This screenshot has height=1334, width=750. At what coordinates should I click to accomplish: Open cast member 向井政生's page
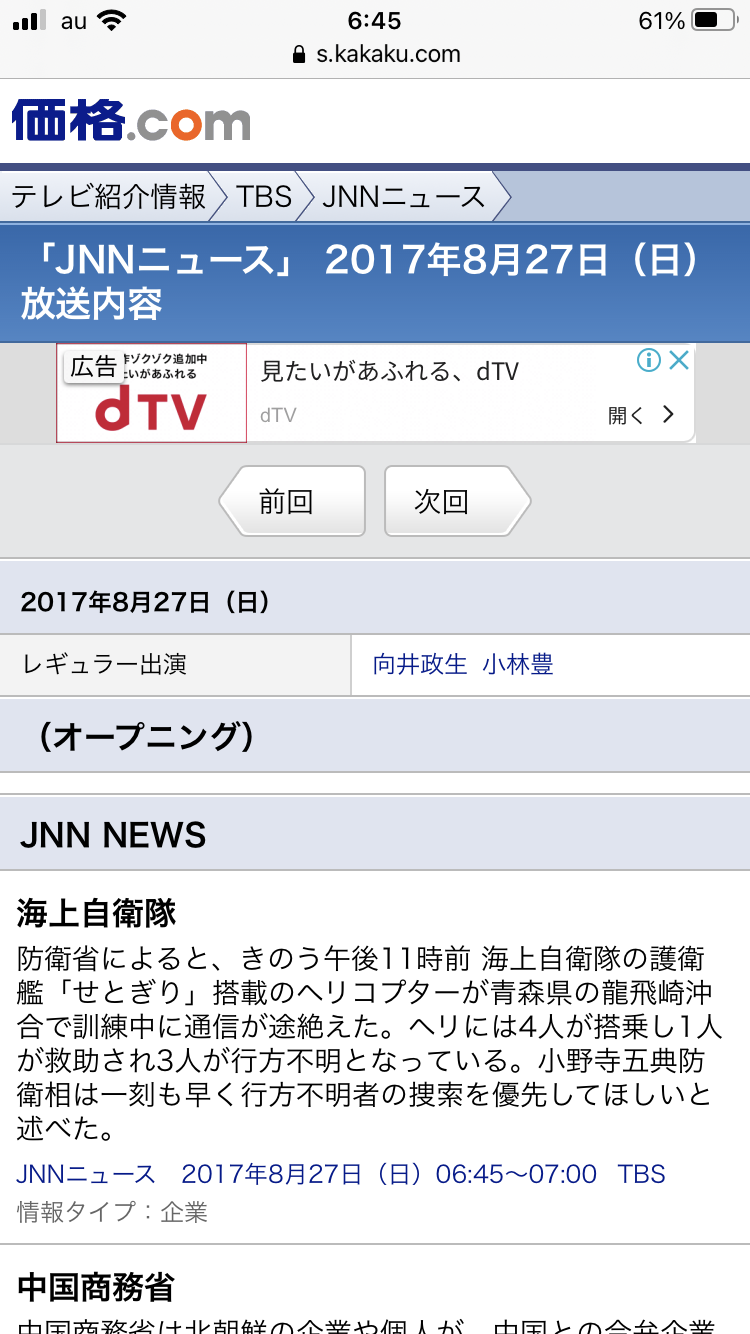click(420, 664)
